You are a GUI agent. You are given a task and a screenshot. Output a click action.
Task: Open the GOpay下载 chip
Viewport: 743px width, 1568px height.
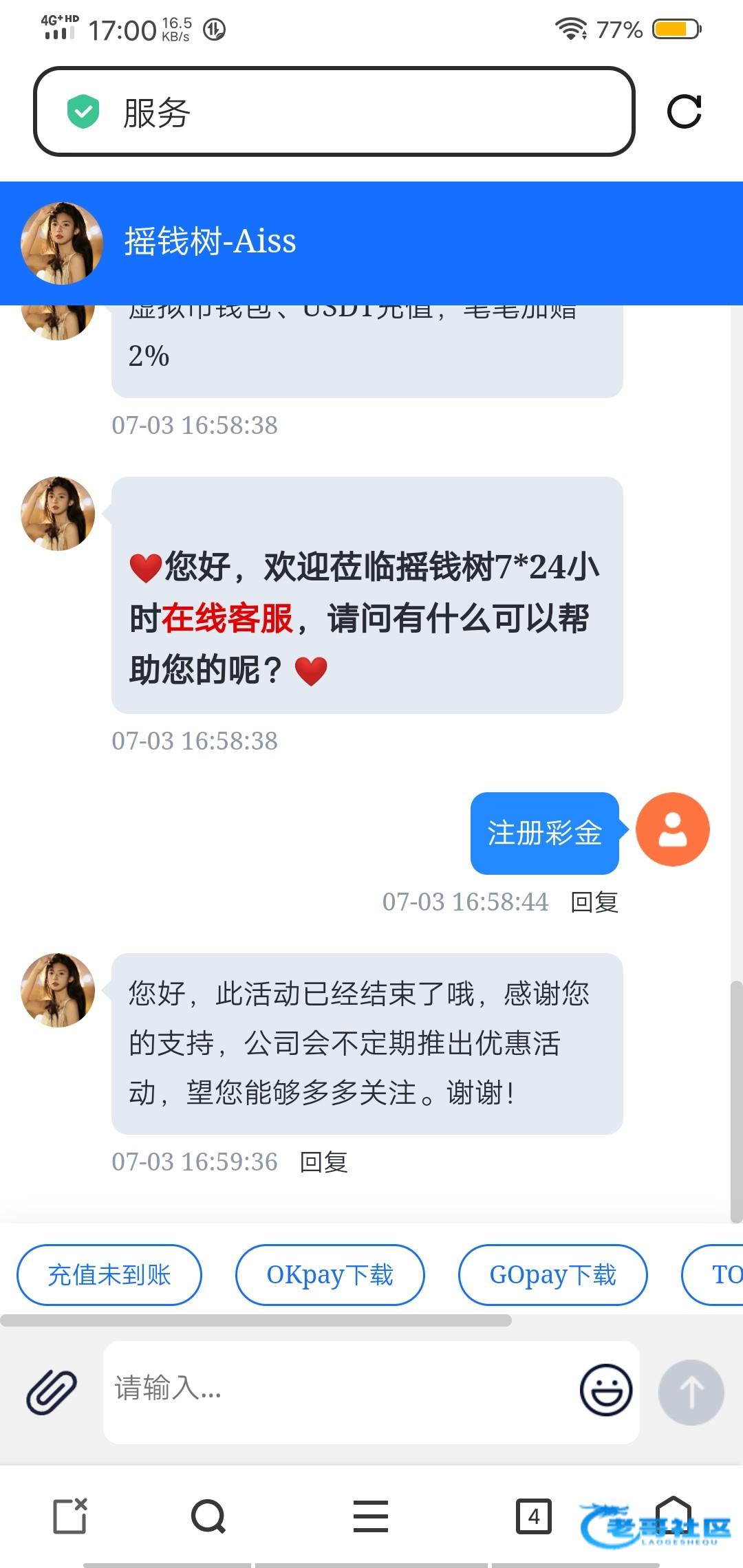point(552,1274)
